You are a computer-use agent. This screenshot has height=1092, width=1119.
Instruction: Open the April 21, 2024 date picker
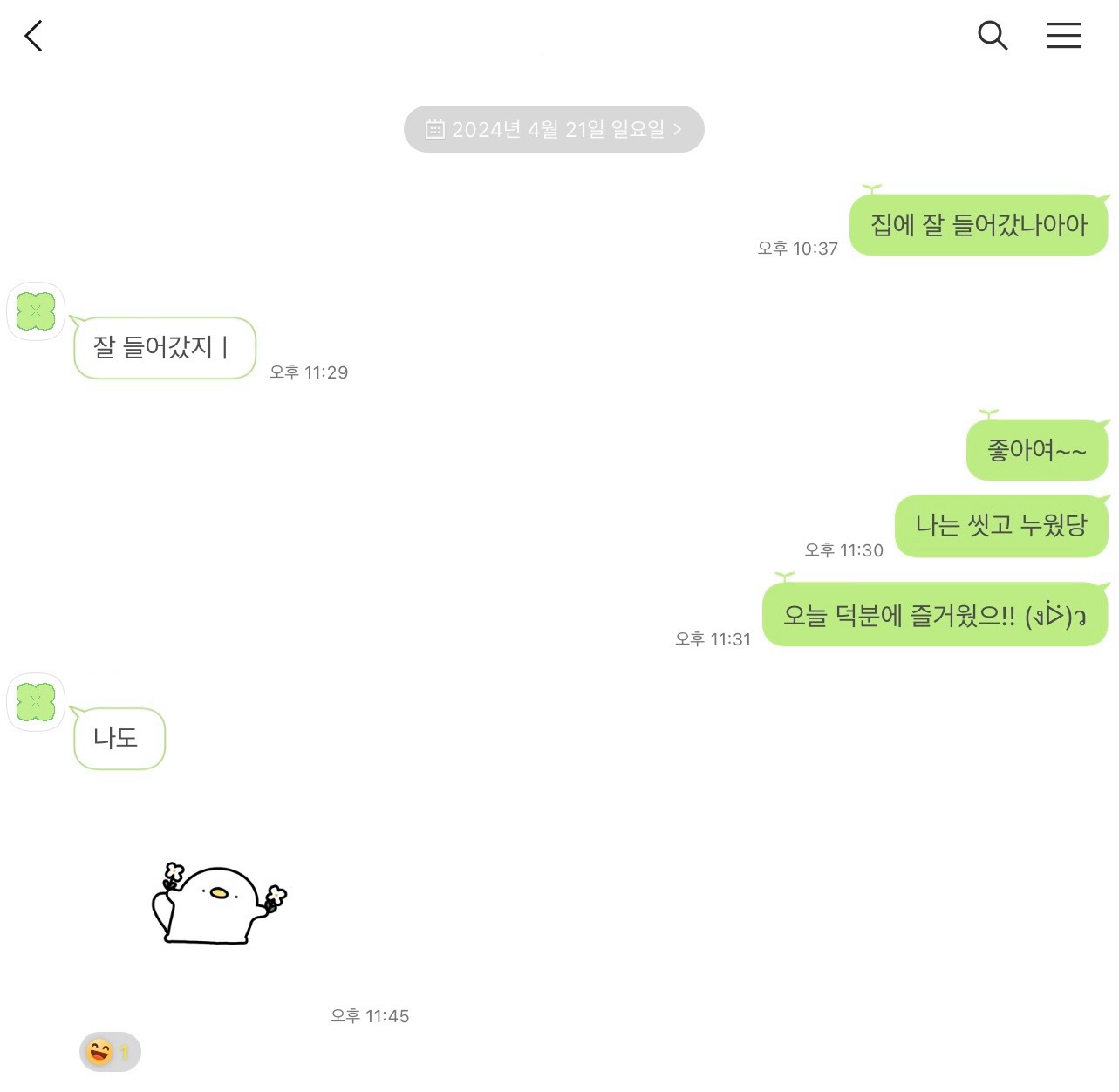pos(554,129)
